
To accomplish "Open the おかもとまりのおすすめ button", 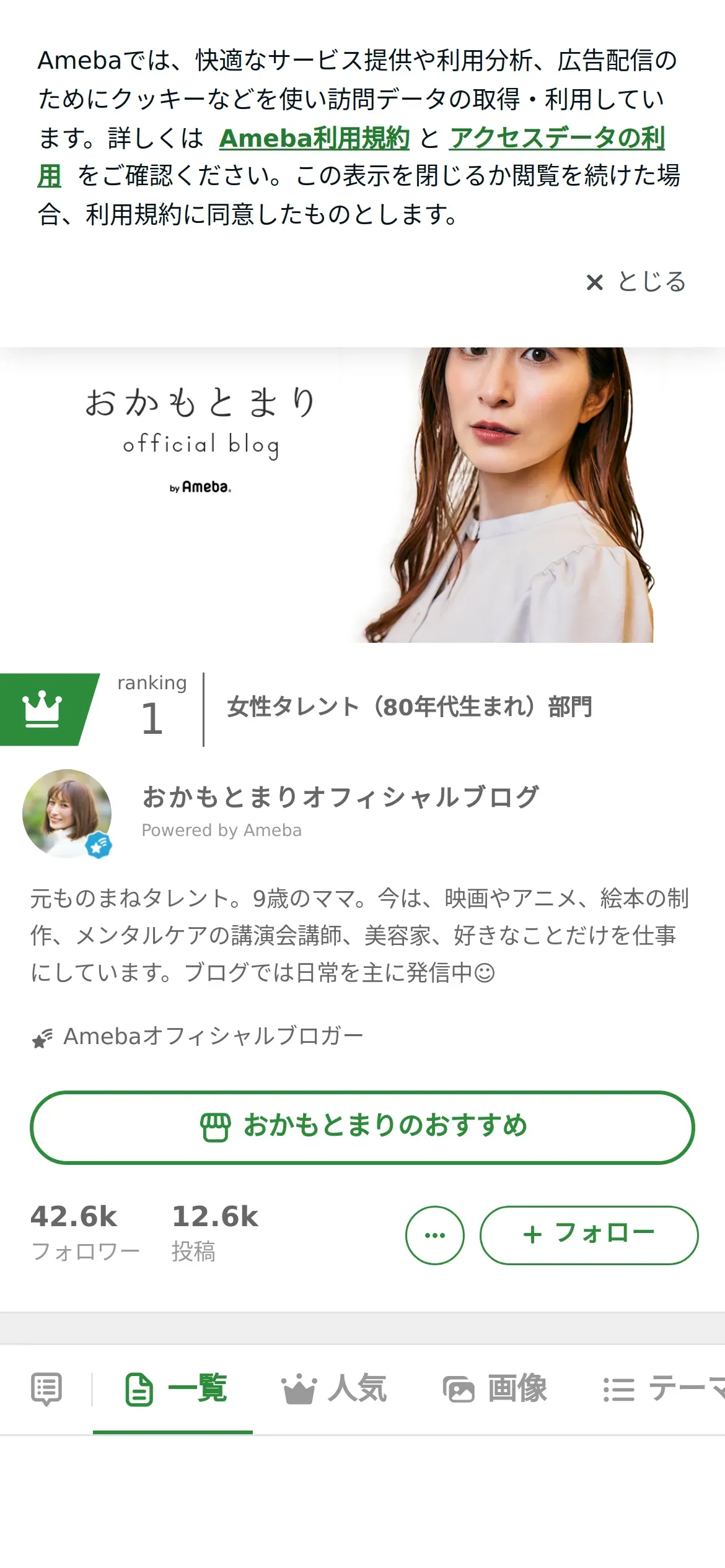I will (x=362, y=1127).
